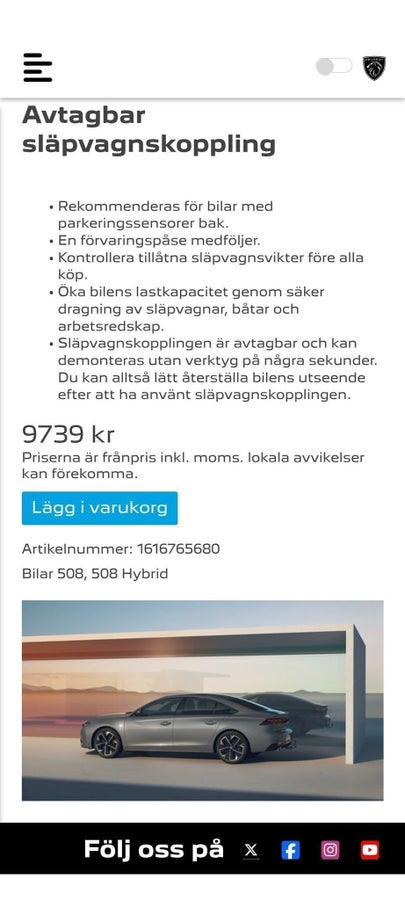The width and height of the screenshot is (405, 900).
Task: Open the Instagram profile
Action: tap(330, 850)
